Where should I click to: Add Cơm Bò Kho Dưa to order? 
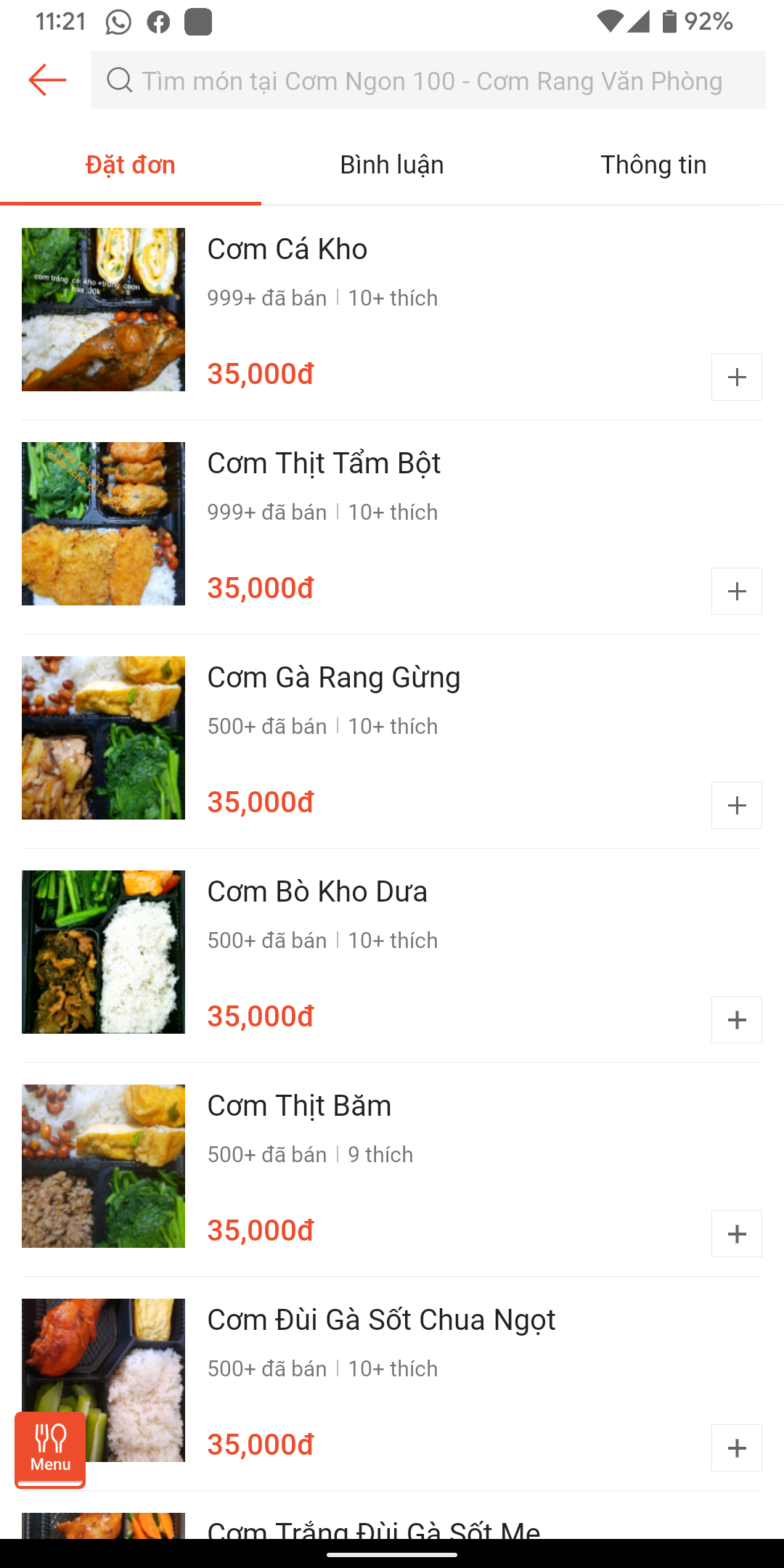(736, 1019)
